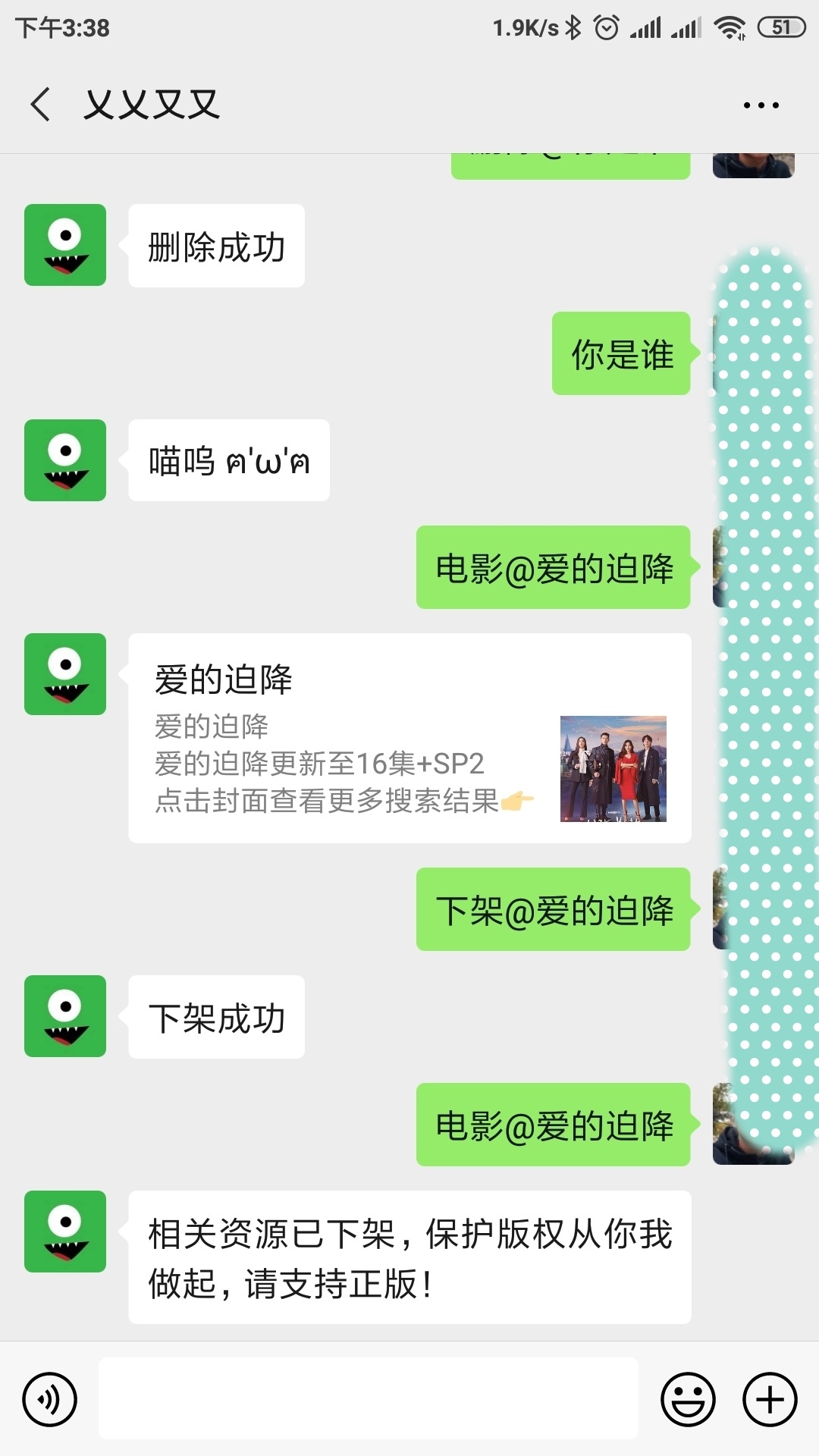Tap the 下架成功 reply bubble
Viewport: 819px width, 1456px height.
point(215,1018)
